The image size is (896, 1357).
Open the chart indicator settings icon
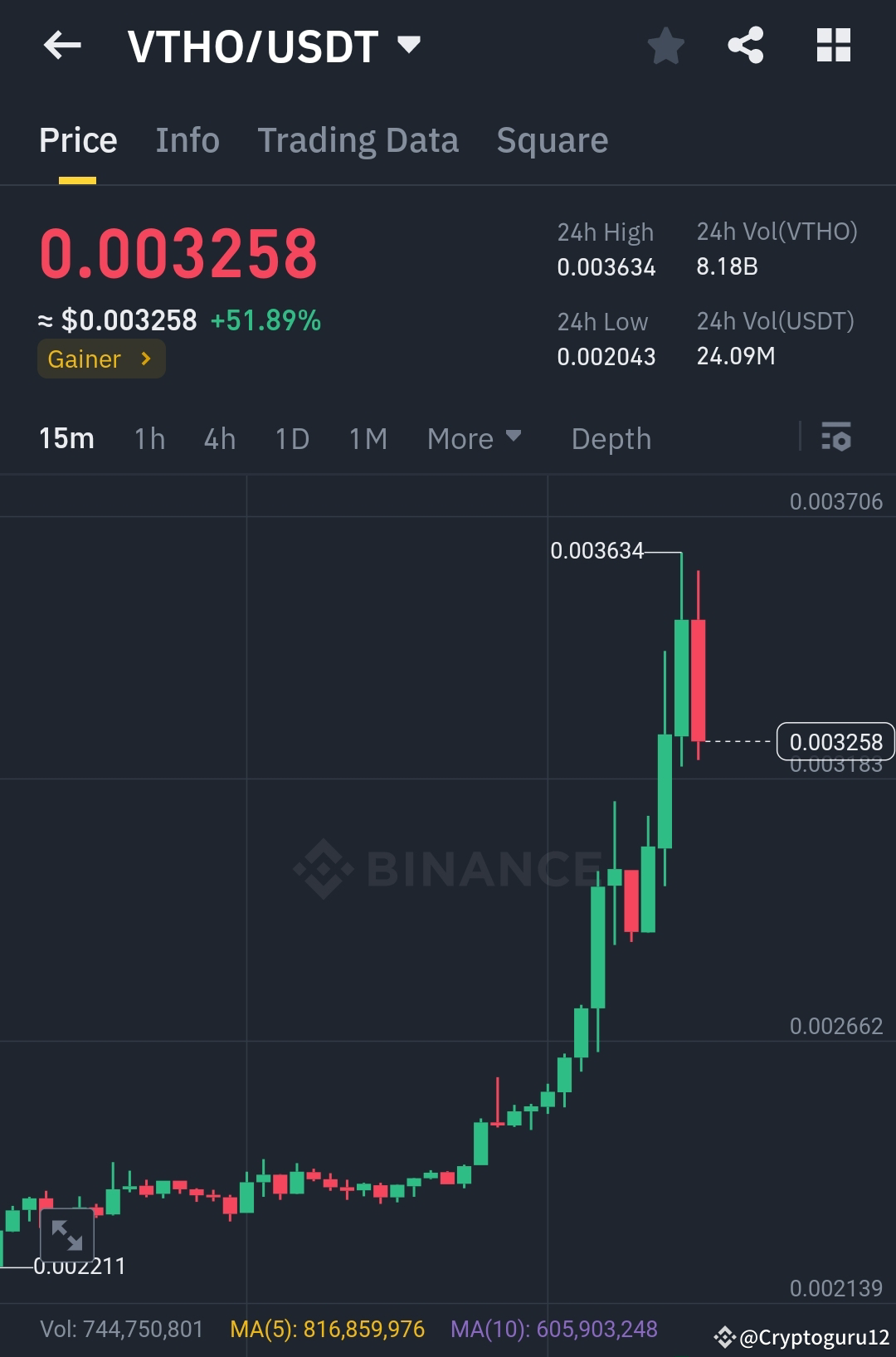[837, 438]
